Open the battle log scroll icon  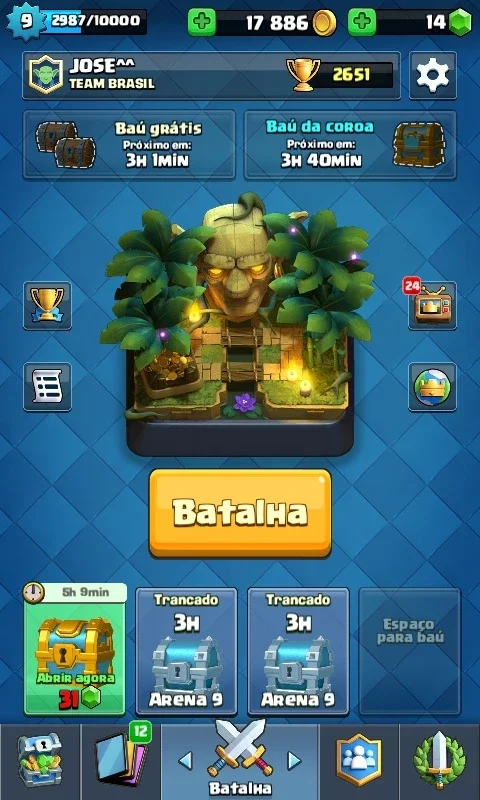click(47, 387)
